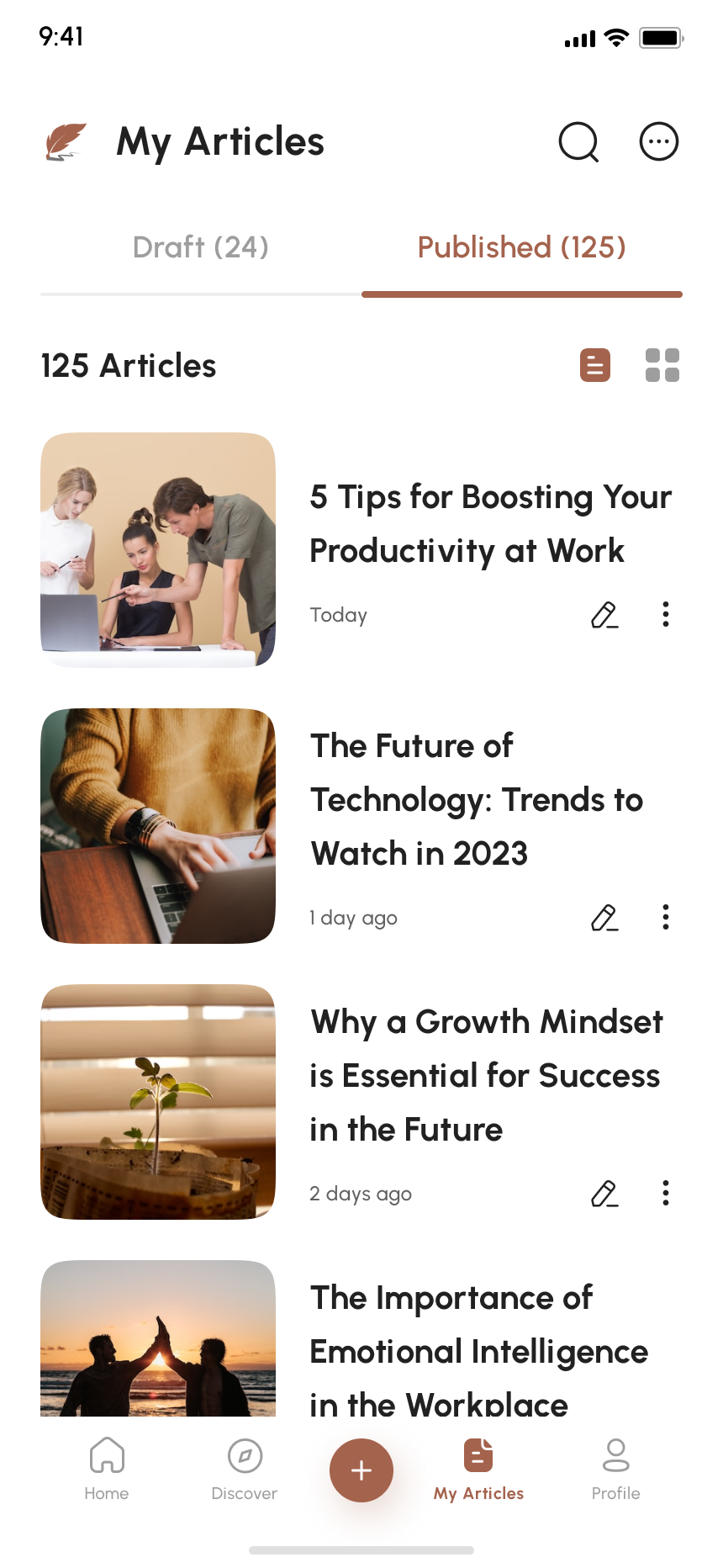Open The Future of Technology article
723x1568 pixels.
(477, 799)
